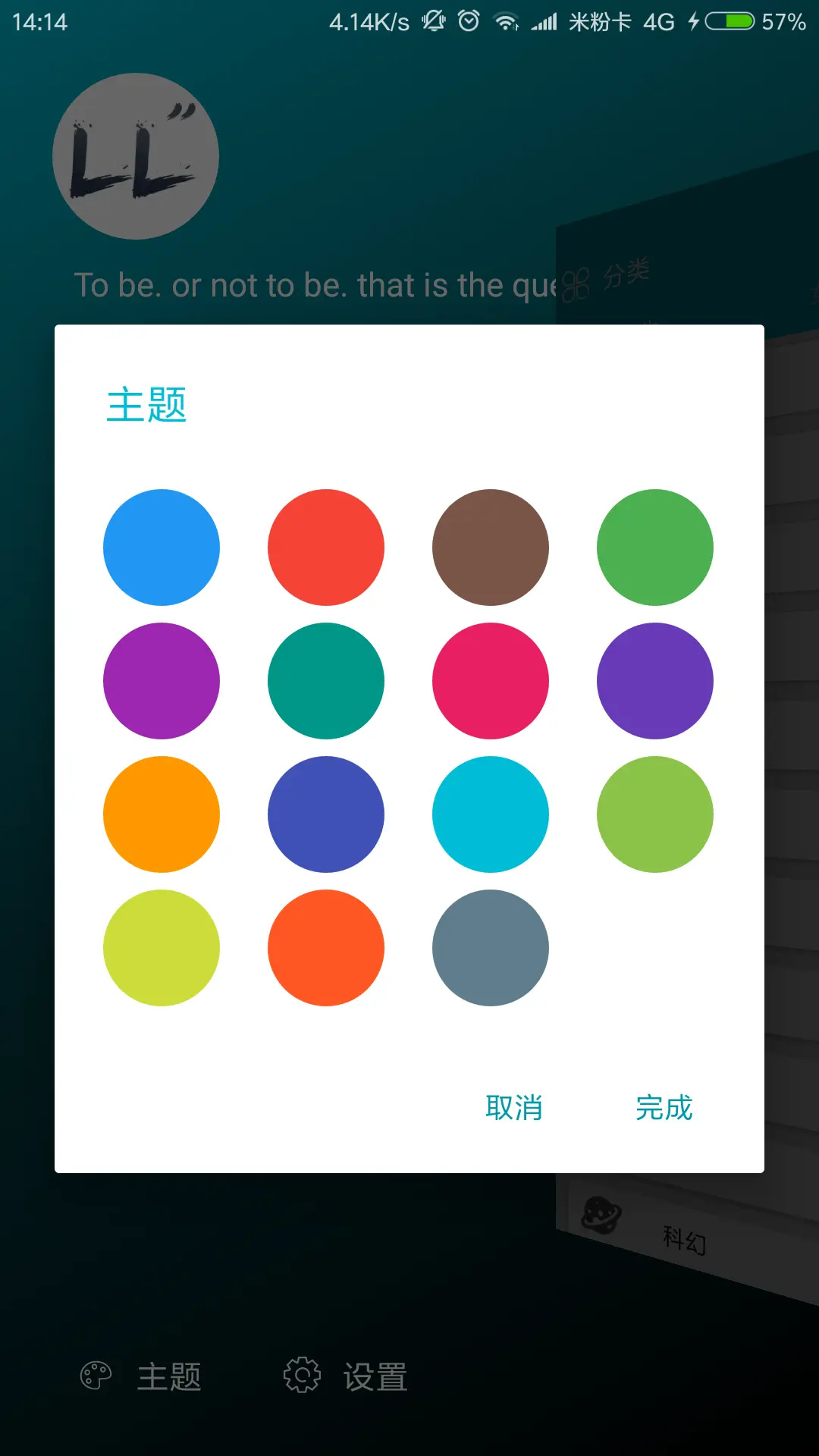Choose the red theme color

pos(326,548)
